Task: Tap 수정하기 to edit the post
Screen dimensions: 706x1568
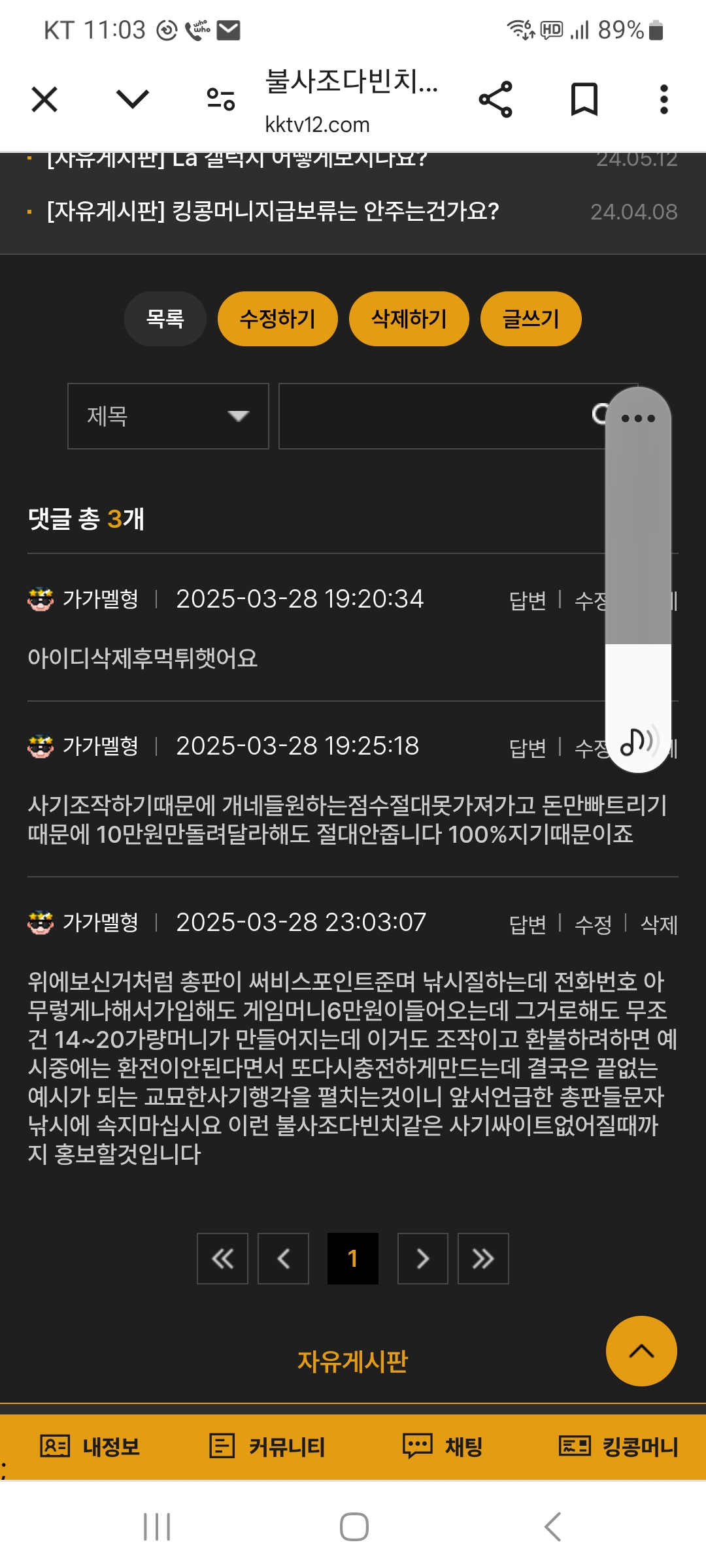Action: tap(277, 319)
